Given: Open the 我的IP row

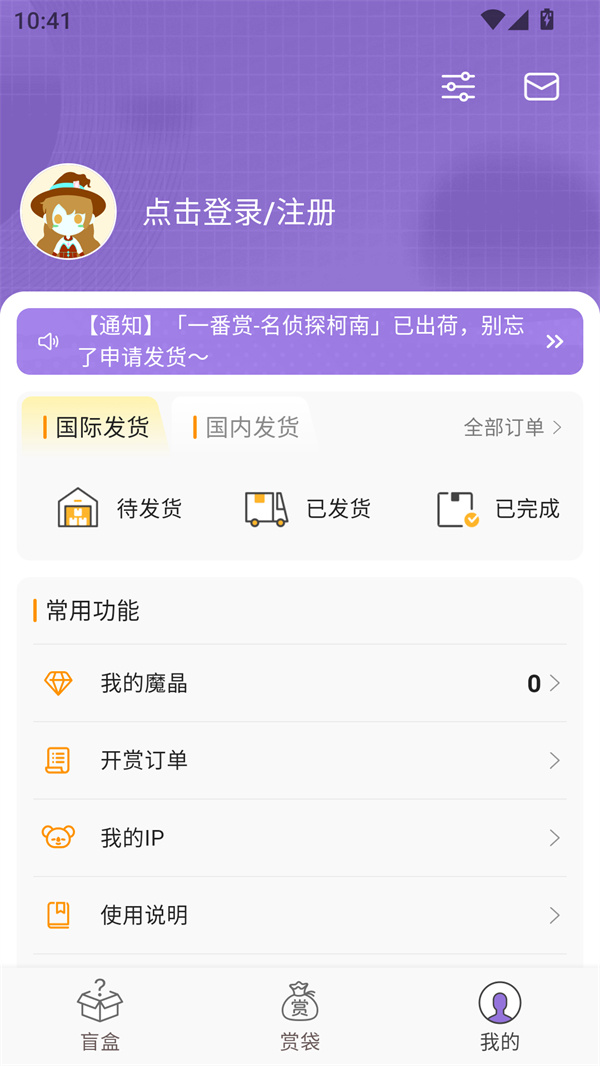Looking at the screenshot, I should tap(300, 838).
